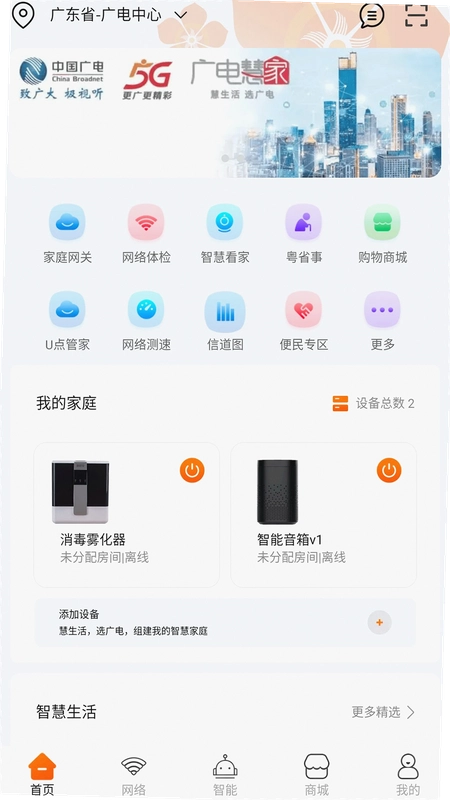The height and width of the screenshot is (800, 450).
Task: Open the QR scan icon
Action: click(417, 15)
